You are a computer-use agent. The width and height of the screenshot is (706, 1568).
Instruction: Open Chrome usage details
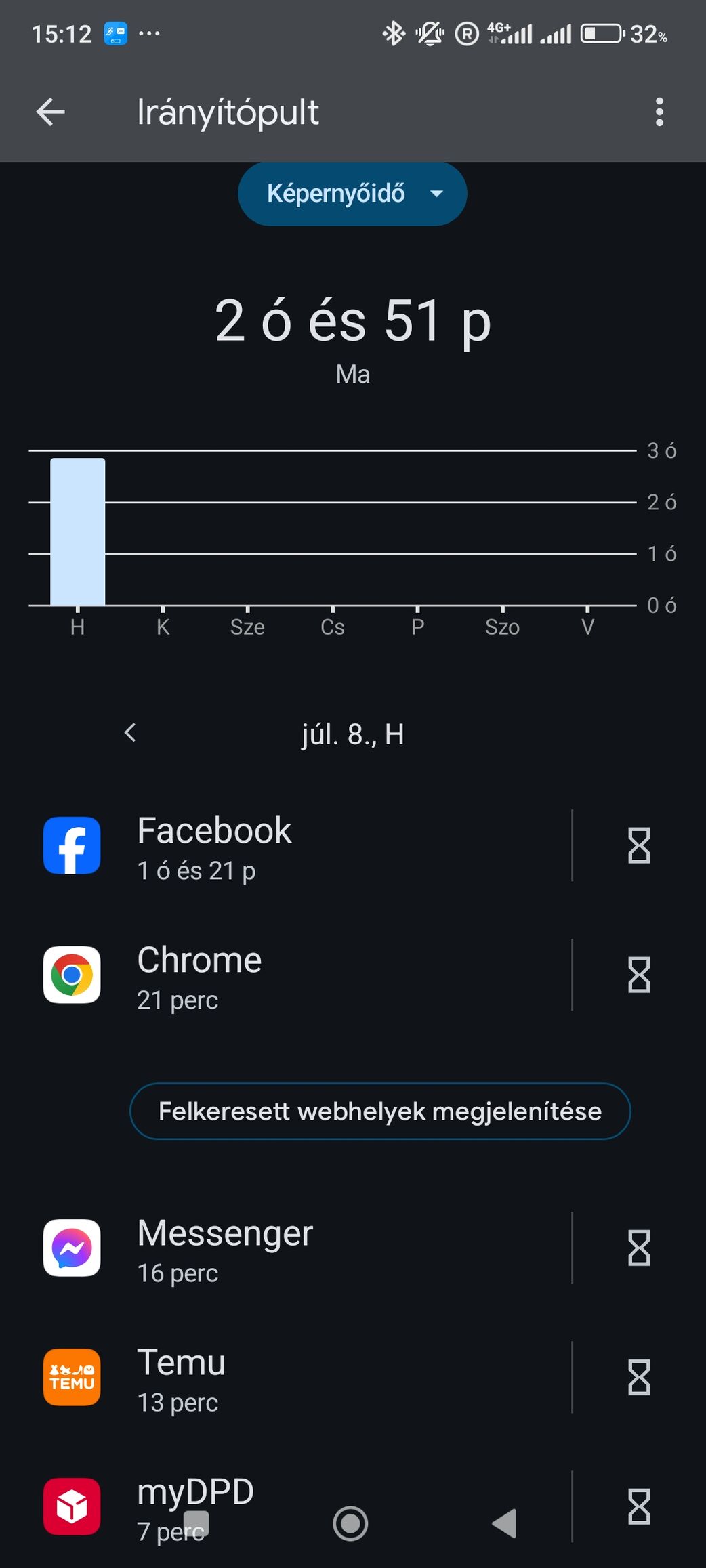298,975
